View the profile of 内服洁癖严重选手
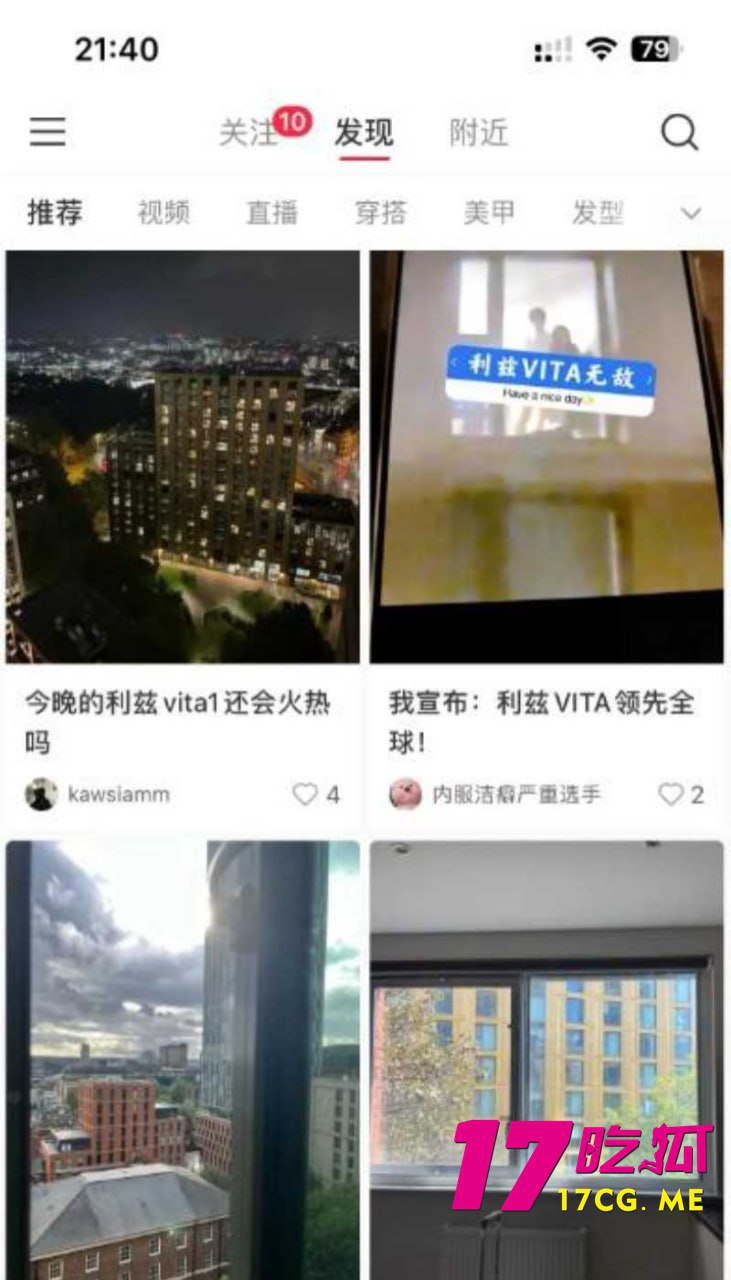The height and width of the screenshot is (1280, 731). pos(405,795)
